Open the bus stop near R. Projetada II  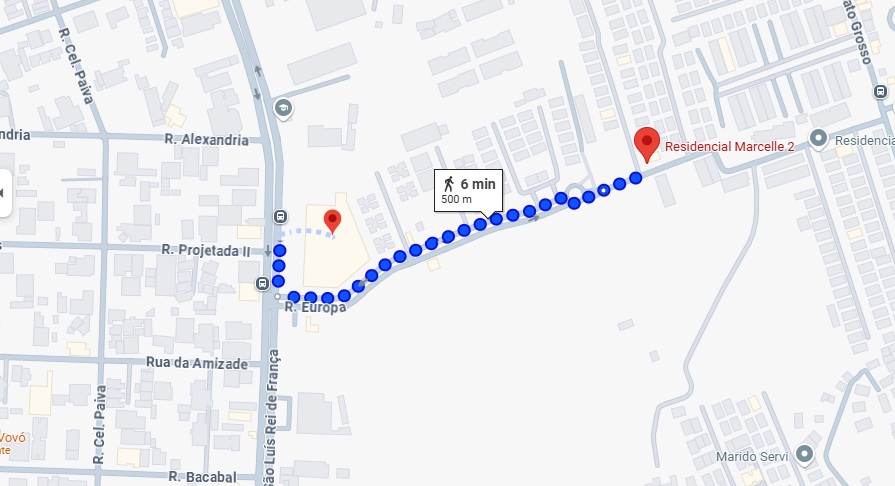pos(280,217)
